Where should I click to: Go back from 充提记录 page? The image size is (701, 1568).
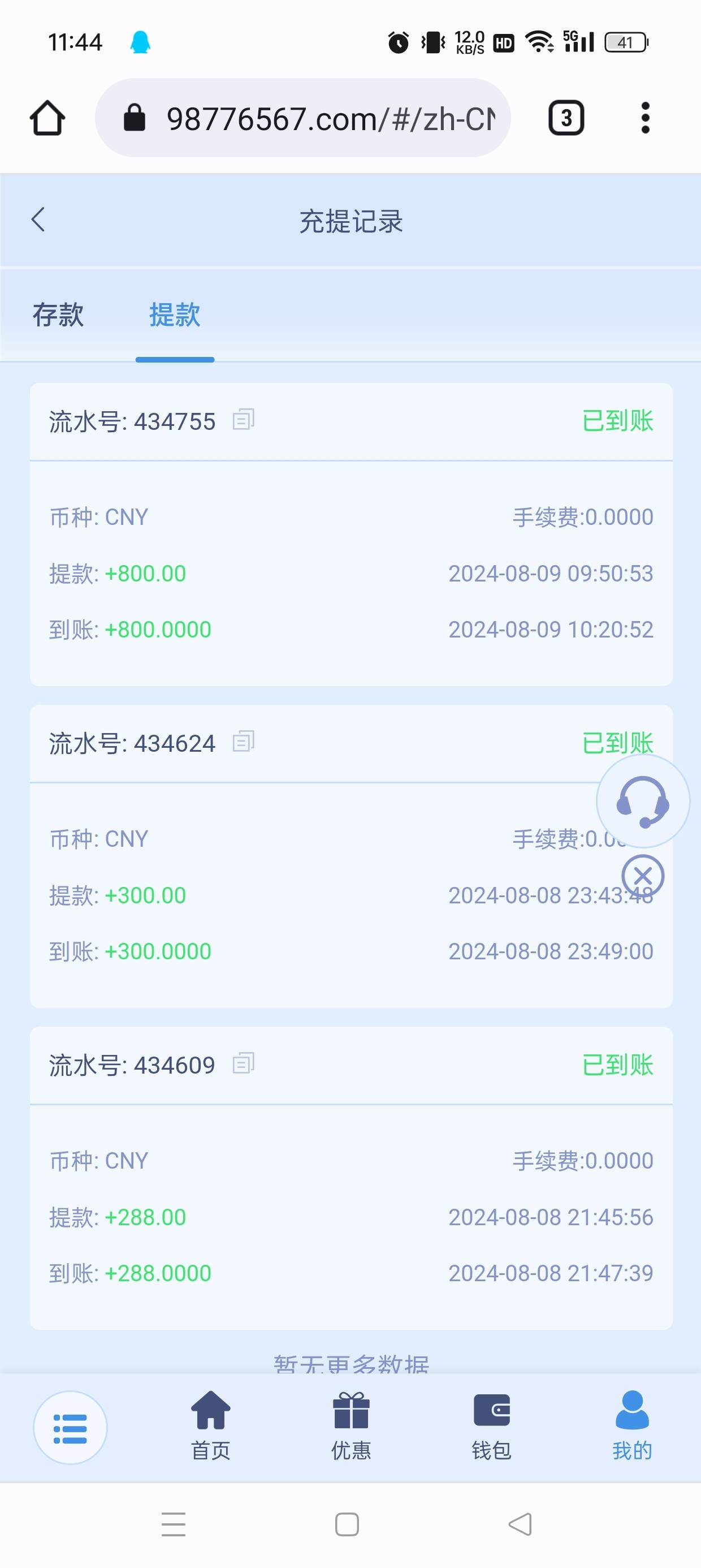point(38,219)
